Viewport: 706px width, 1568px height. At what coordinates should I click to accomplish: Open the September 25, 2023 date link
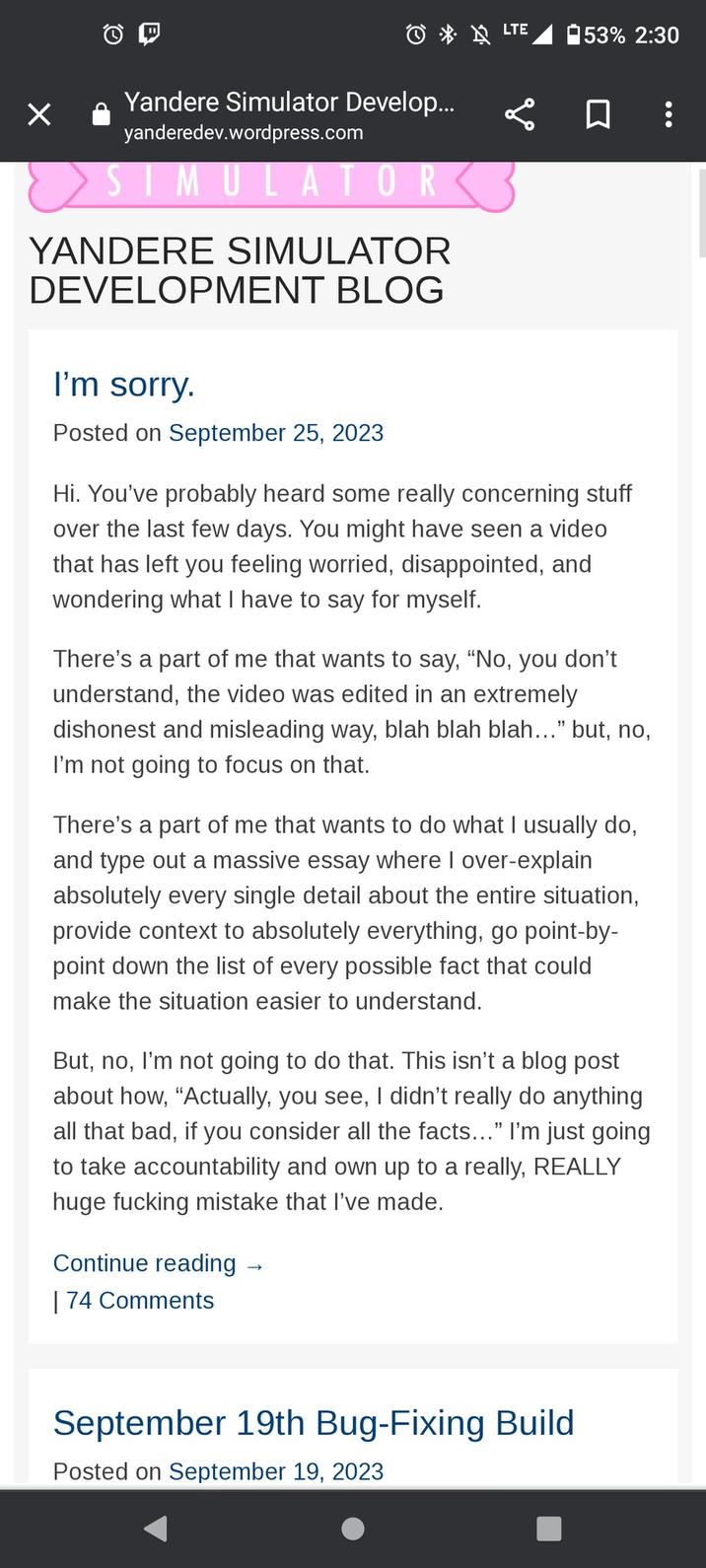point(276,433)
